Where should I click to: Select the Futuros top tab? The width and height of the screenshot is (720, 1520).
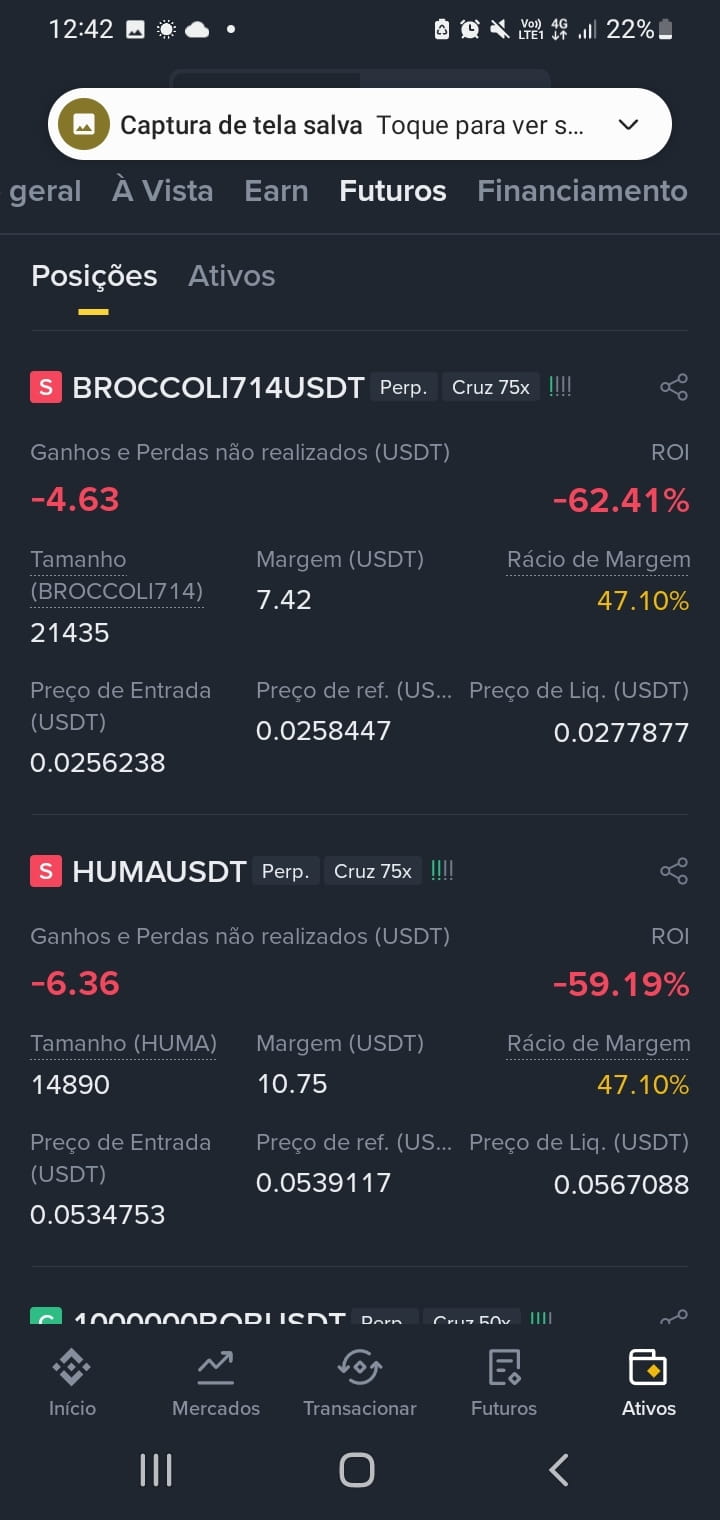tap(393, 191)
